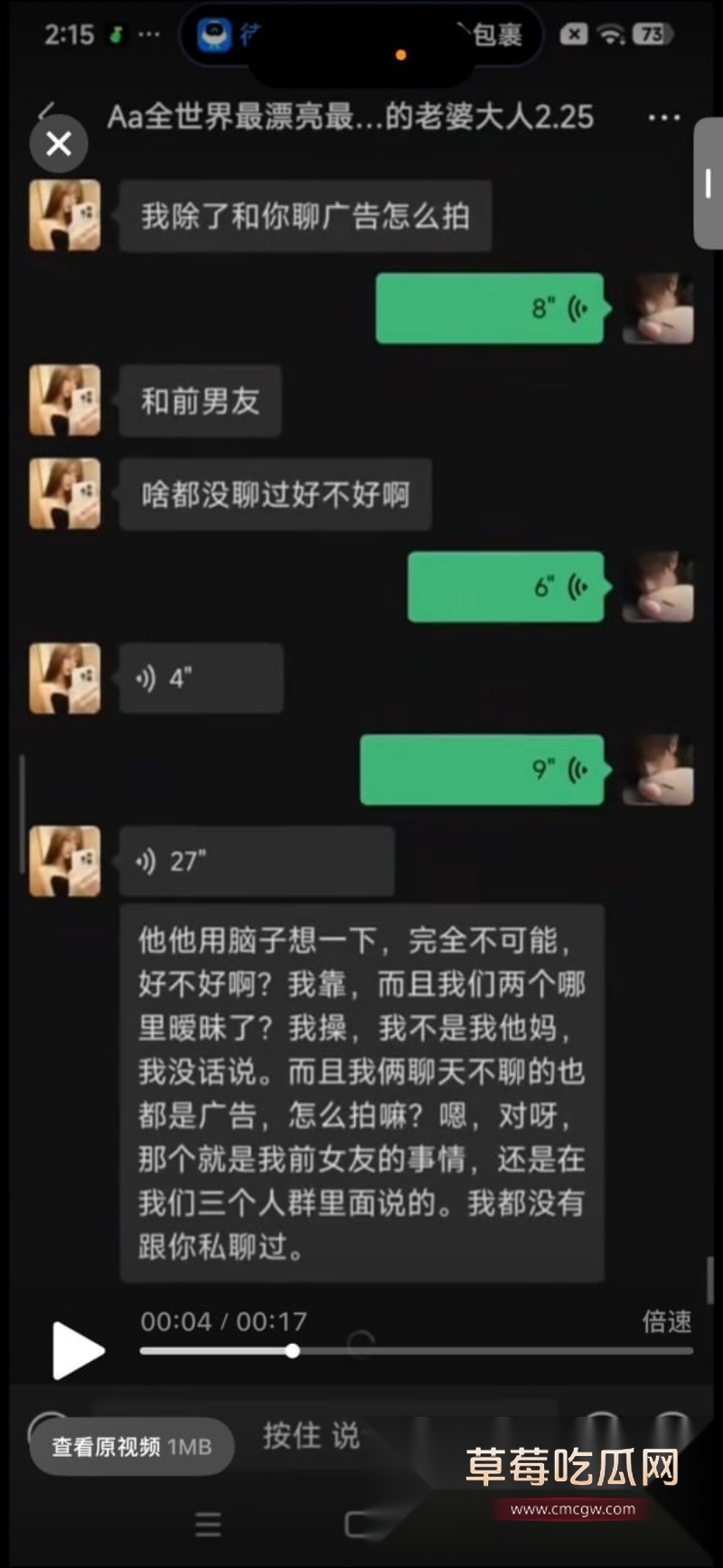Tap 查看原视频 to view the original video
Screen dimensions: 723x1568
click(131, 1446)
